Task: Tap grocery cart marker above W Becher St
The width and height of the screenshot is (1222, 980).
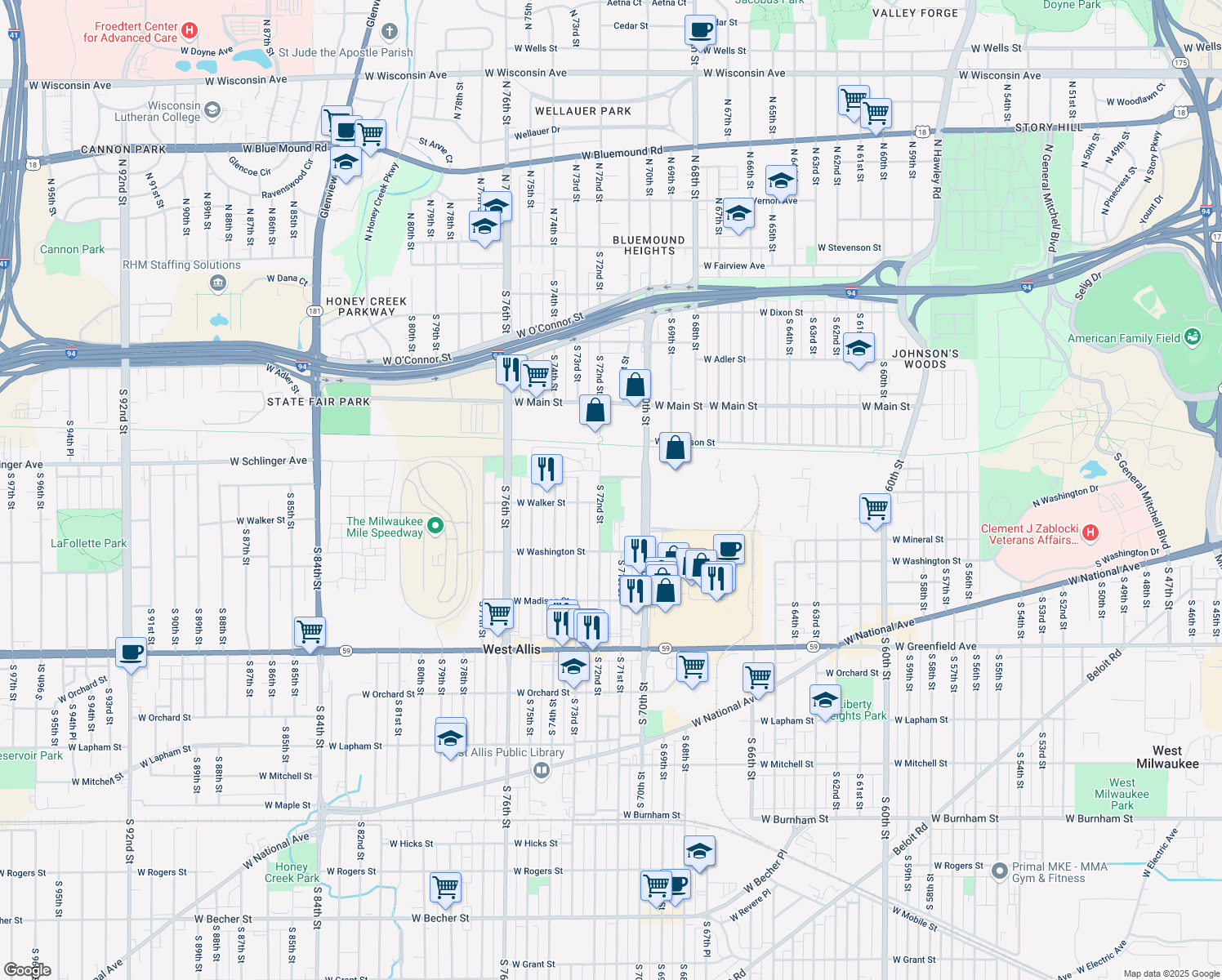Action: pyautogui.click(x=445, y=886)
